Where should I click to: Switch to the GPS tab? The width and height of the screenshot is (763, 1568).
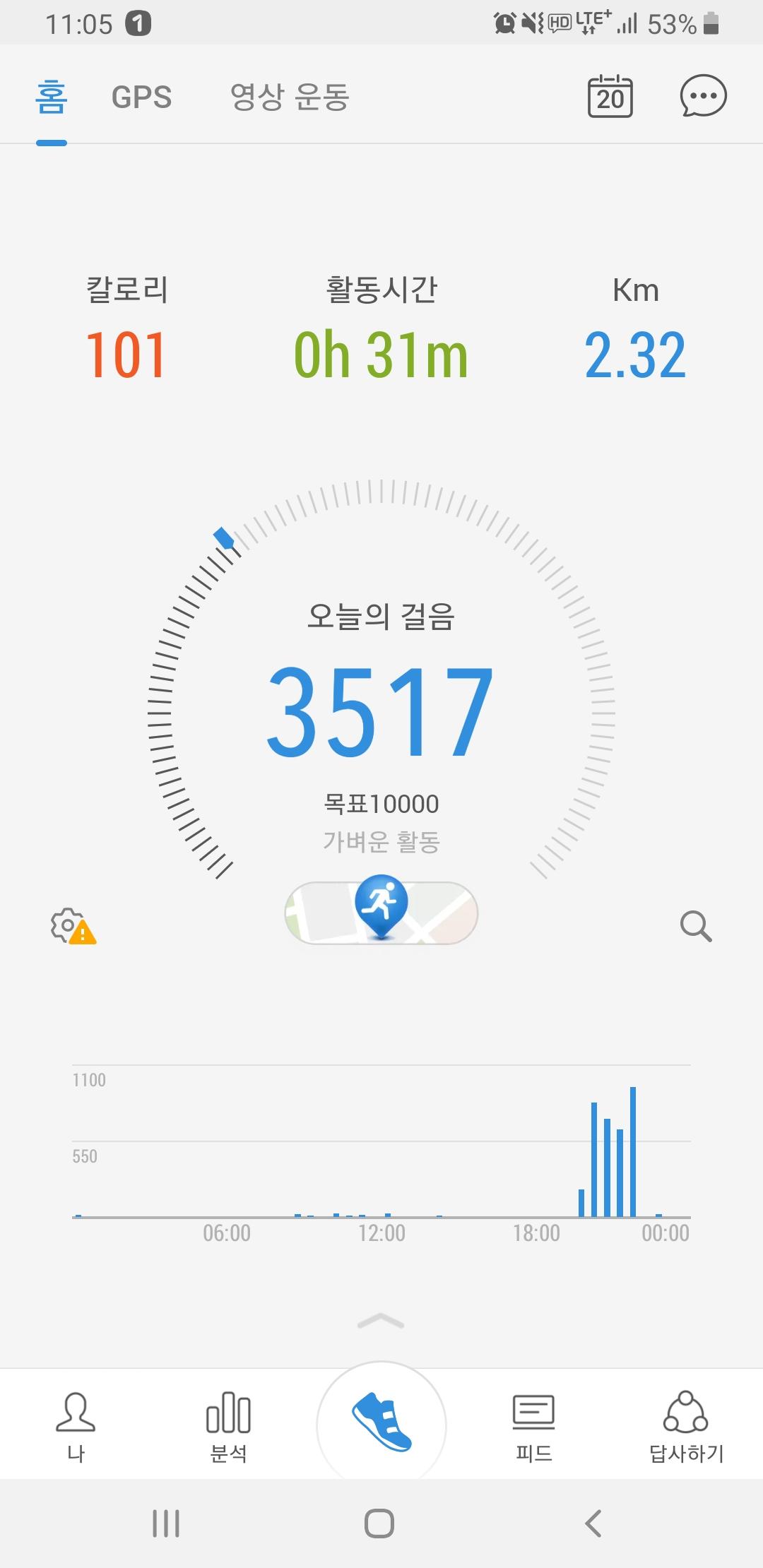point(141,97)
